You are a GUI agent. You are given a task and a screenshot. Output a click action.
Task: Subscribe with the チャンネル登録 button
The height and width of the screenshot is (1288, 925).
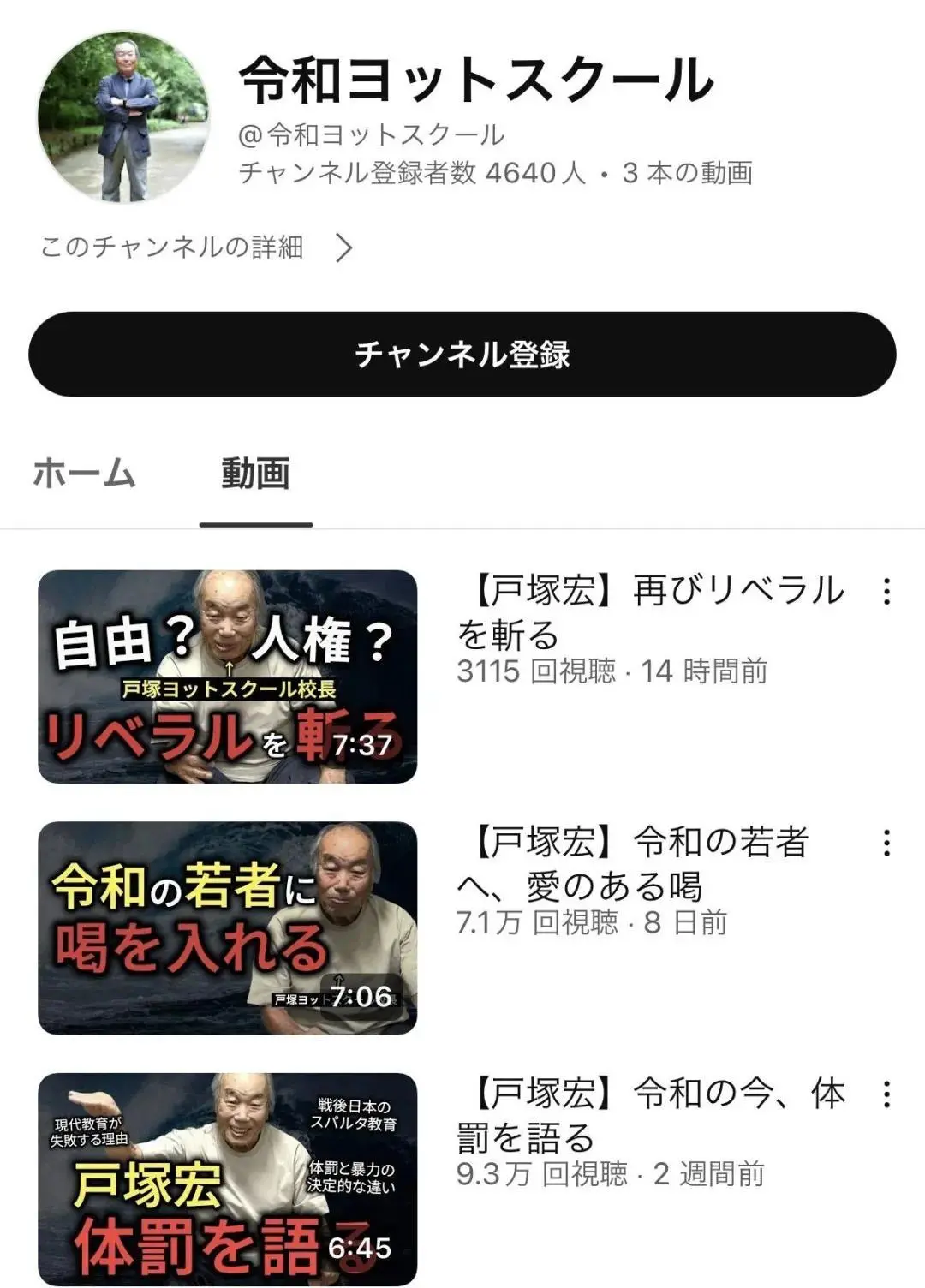pyautogui.click(x=462, y=354)
